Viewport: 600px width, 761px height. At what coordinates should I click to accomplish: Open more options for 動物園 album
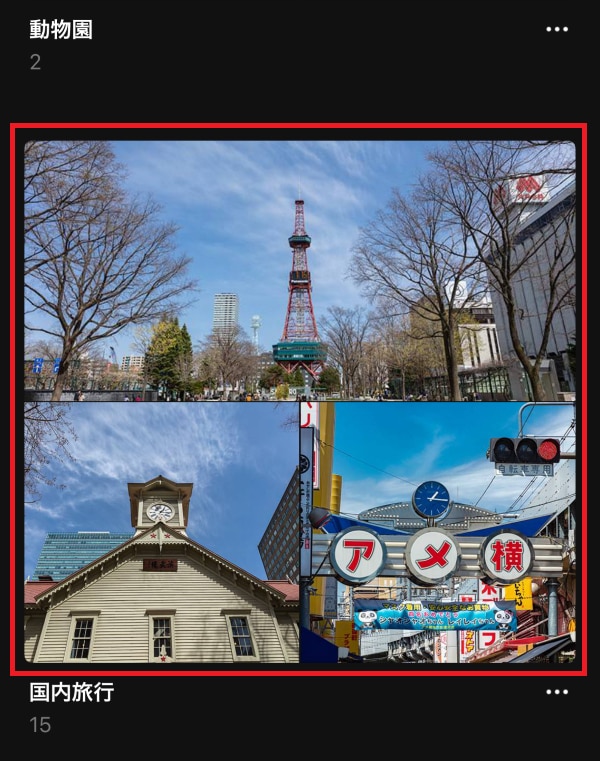(557, 30)
